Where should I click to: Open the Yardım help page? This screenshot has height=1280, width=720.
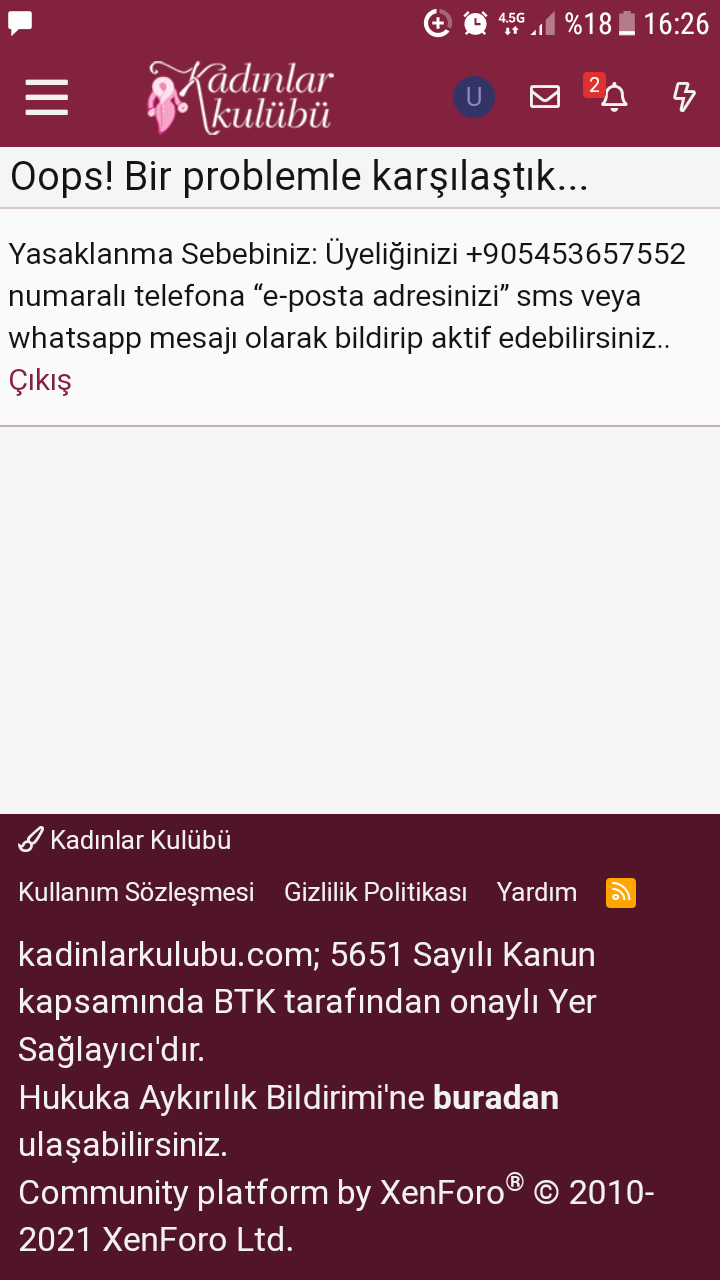(x=537, y=892)
